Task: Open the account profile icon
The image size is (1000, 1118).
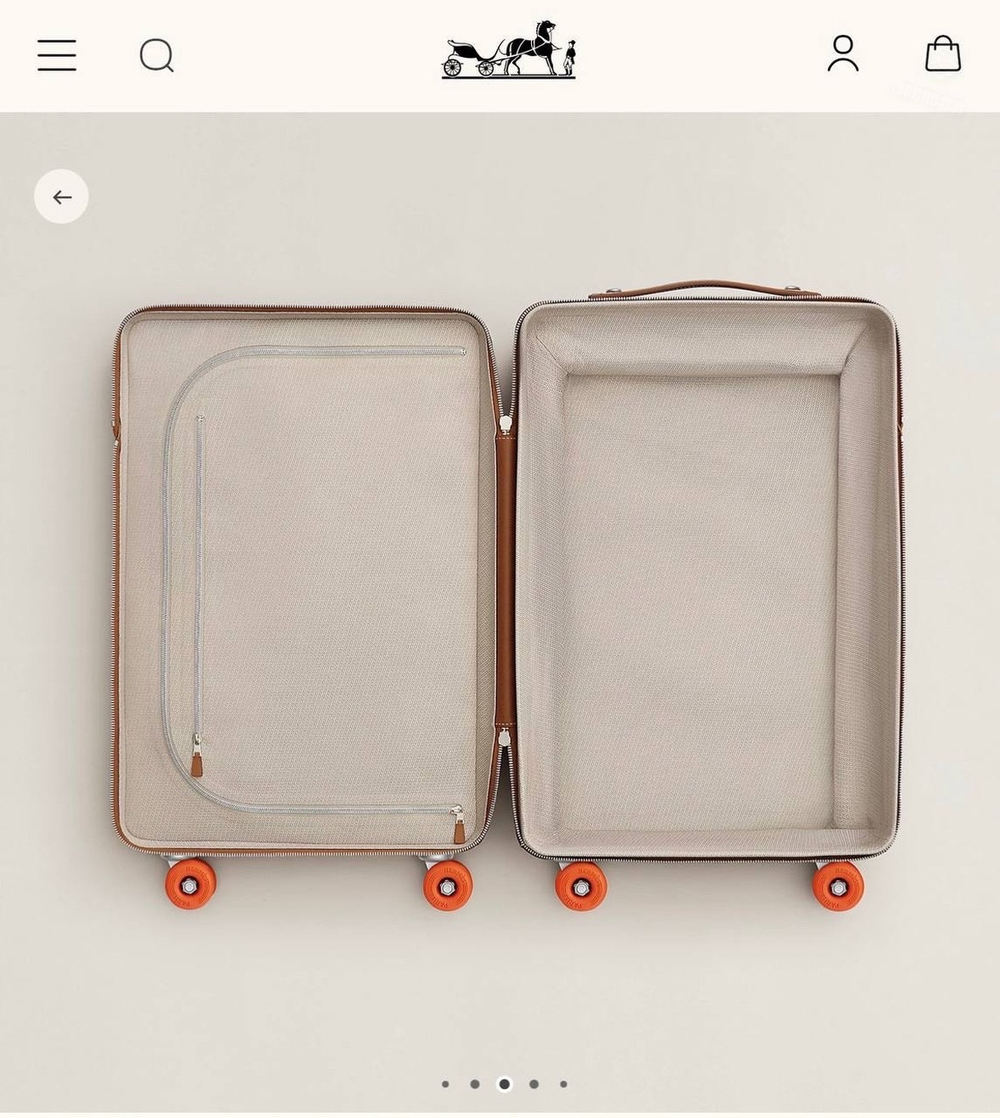Action: point(844,55)
